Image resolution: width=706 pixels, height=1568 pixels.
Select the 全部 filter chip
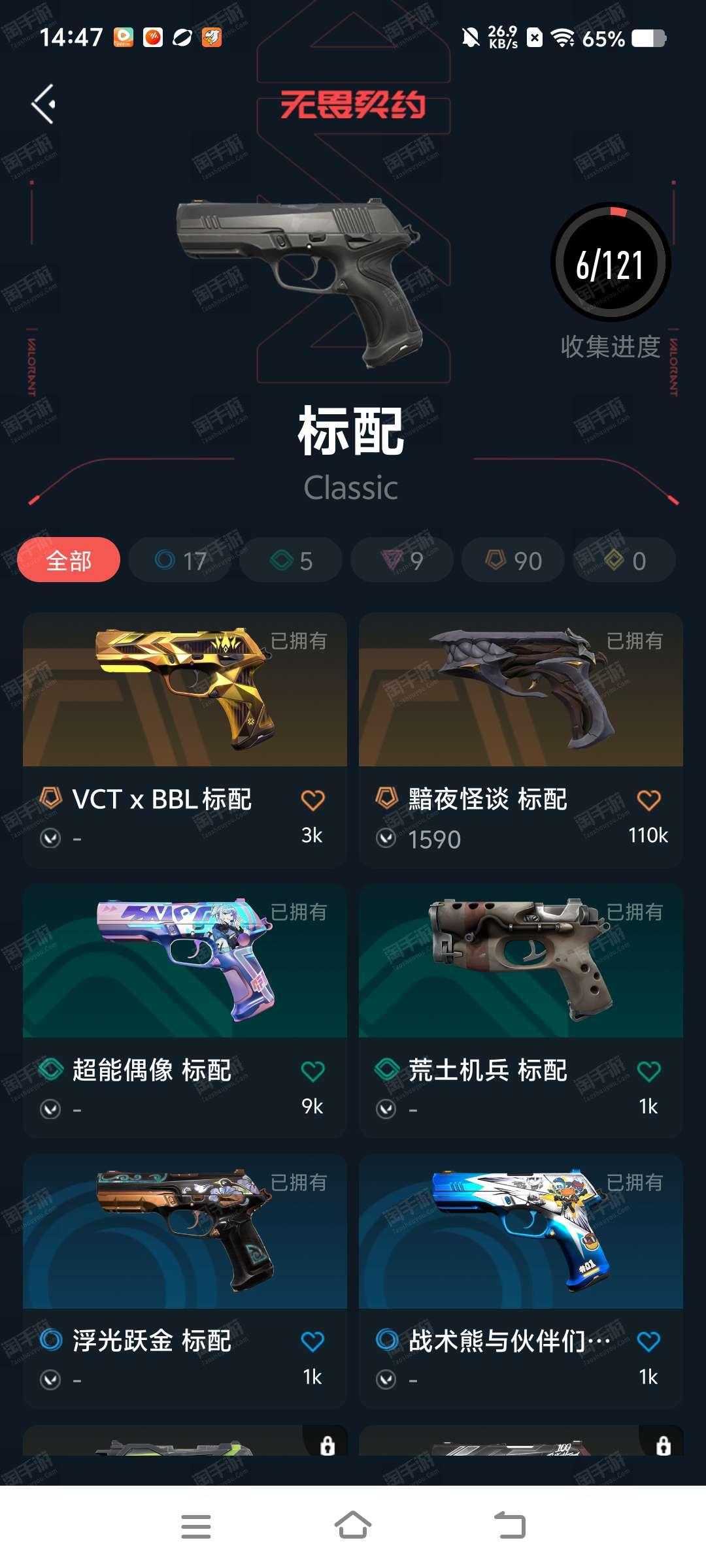[x=69, y=560]
